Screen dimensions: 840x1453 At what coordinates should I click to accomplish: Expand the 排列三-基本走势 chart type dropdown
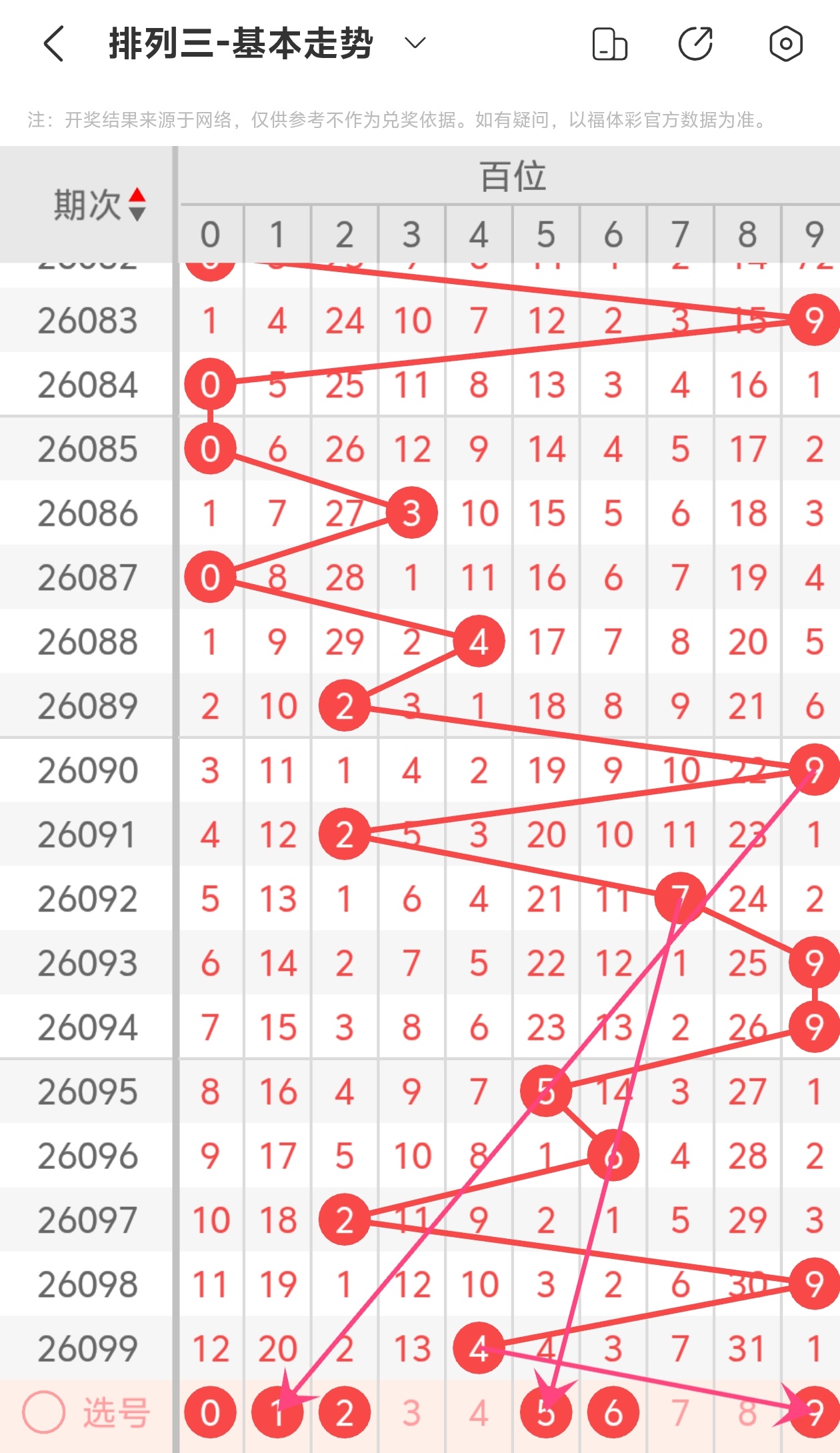tap(415, 44)
